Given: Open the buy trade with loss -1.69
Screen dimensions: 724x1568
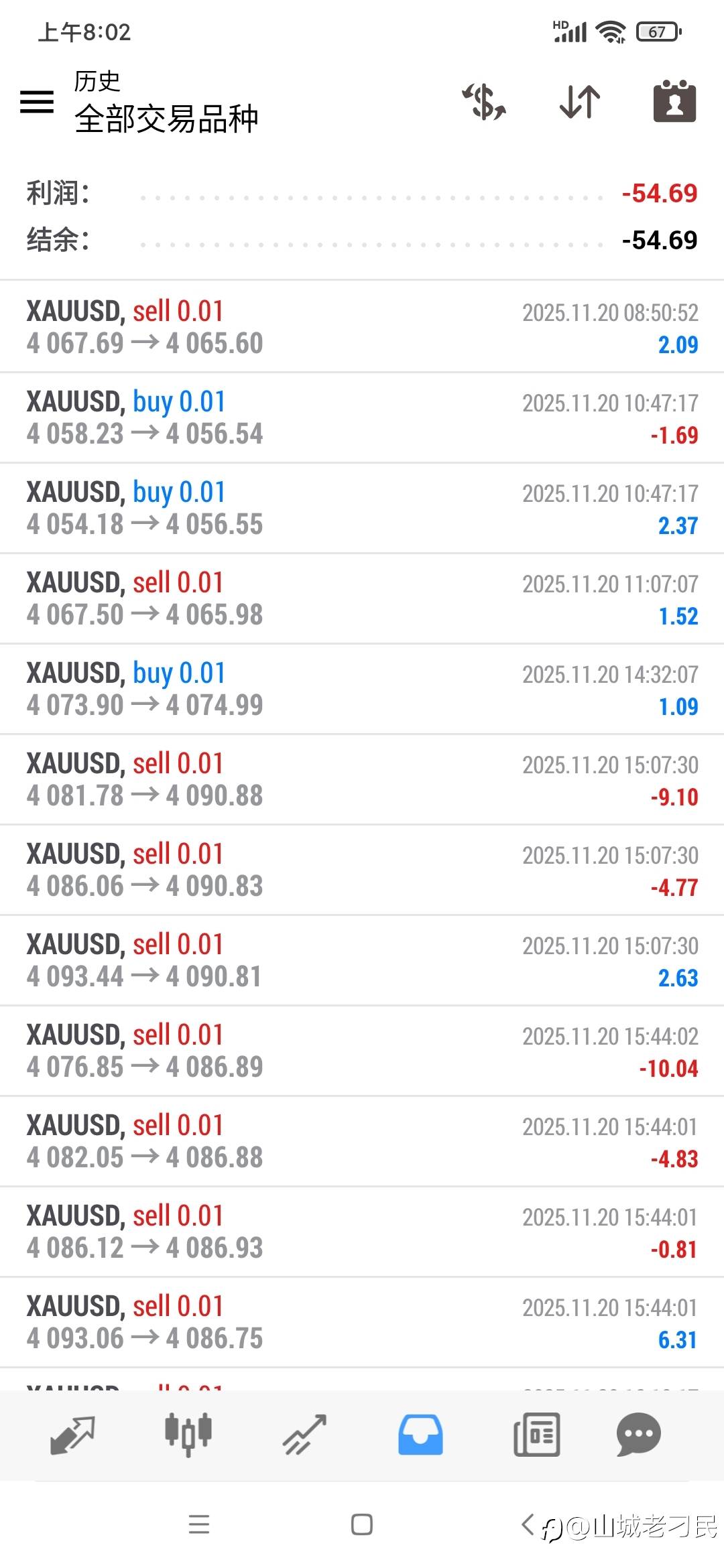Looking at the screenshot, I should pyautogui.click(x=362, y=417).
